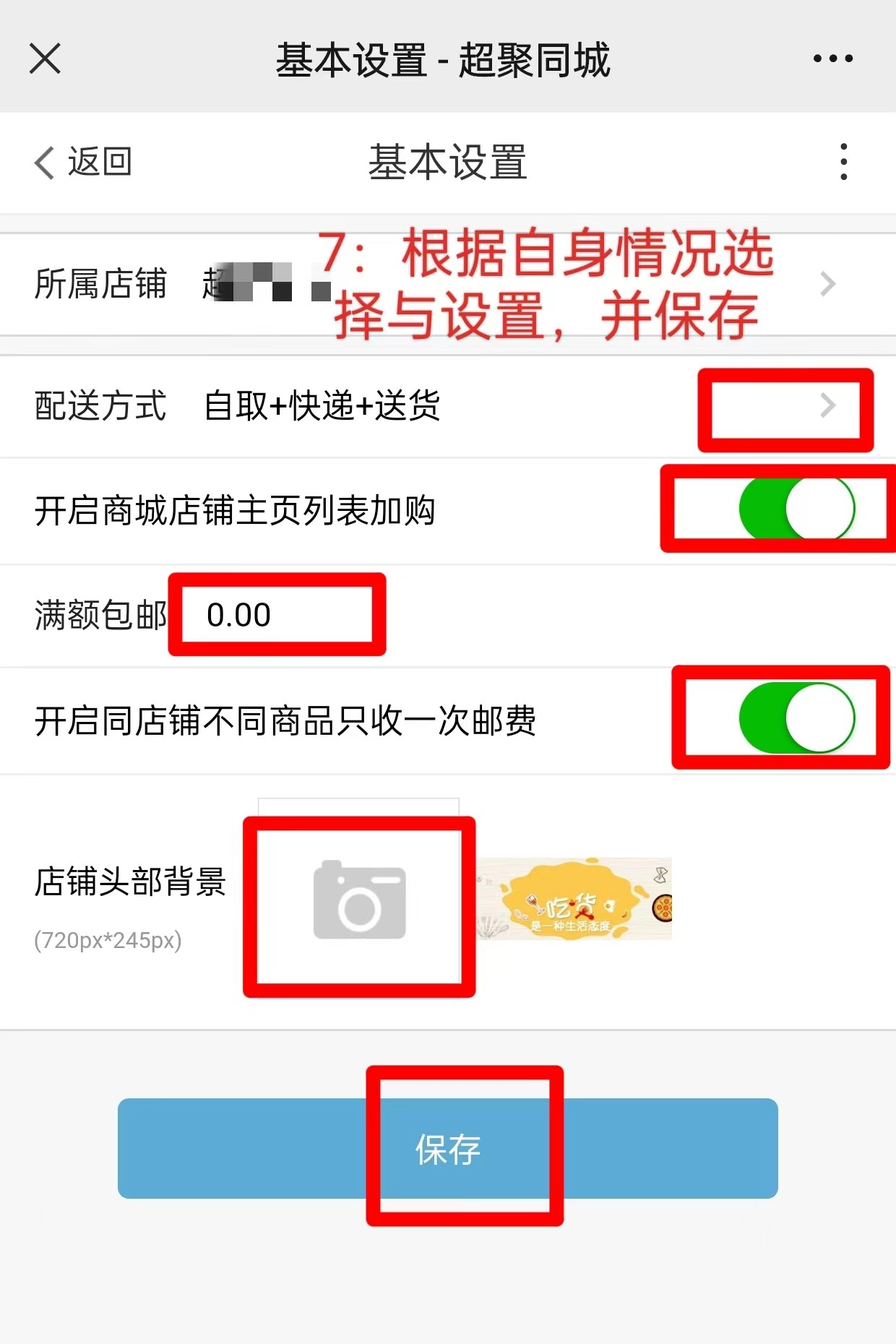Close the webview with the X icon

tap(45, 59)
